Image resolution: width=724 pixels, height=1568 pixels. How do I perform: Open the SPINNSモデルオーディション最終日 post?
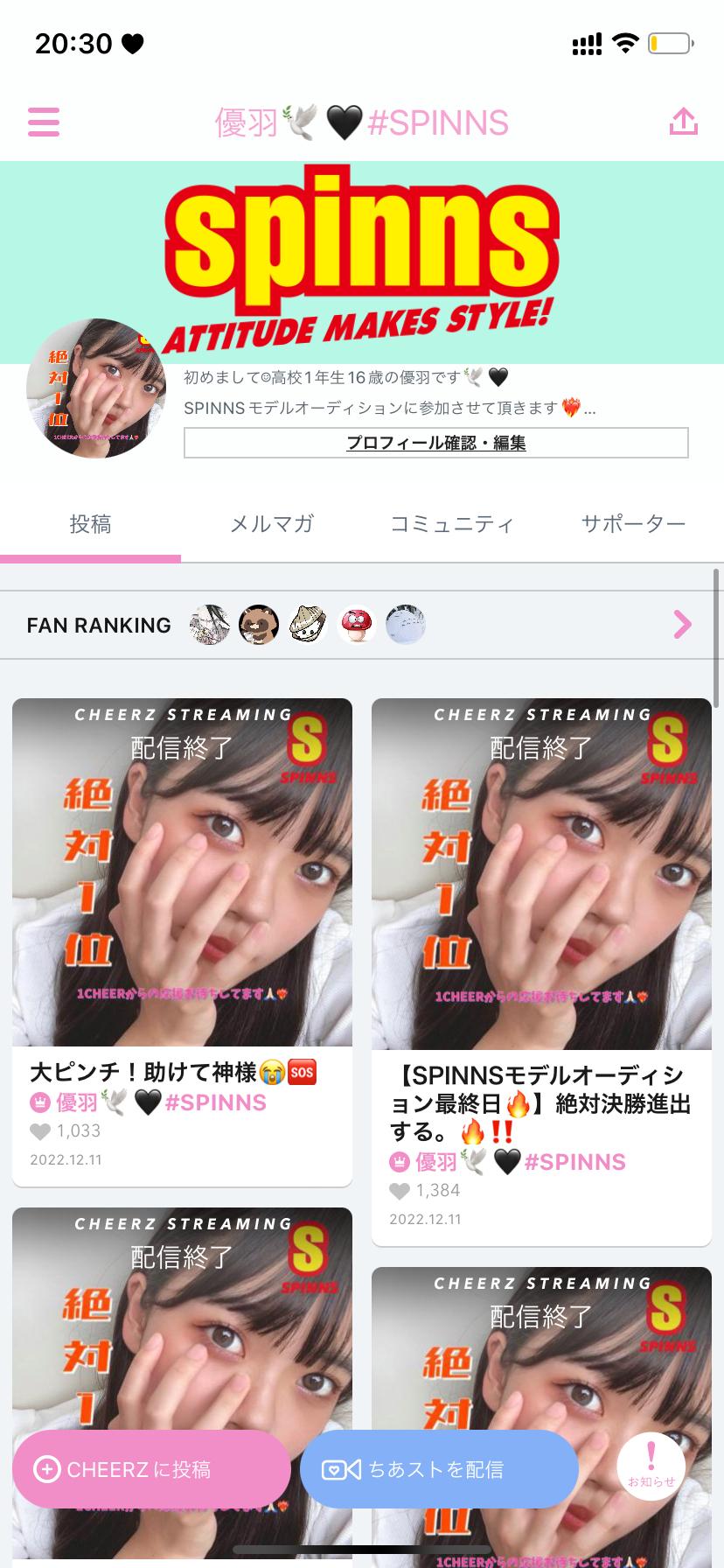541,875
